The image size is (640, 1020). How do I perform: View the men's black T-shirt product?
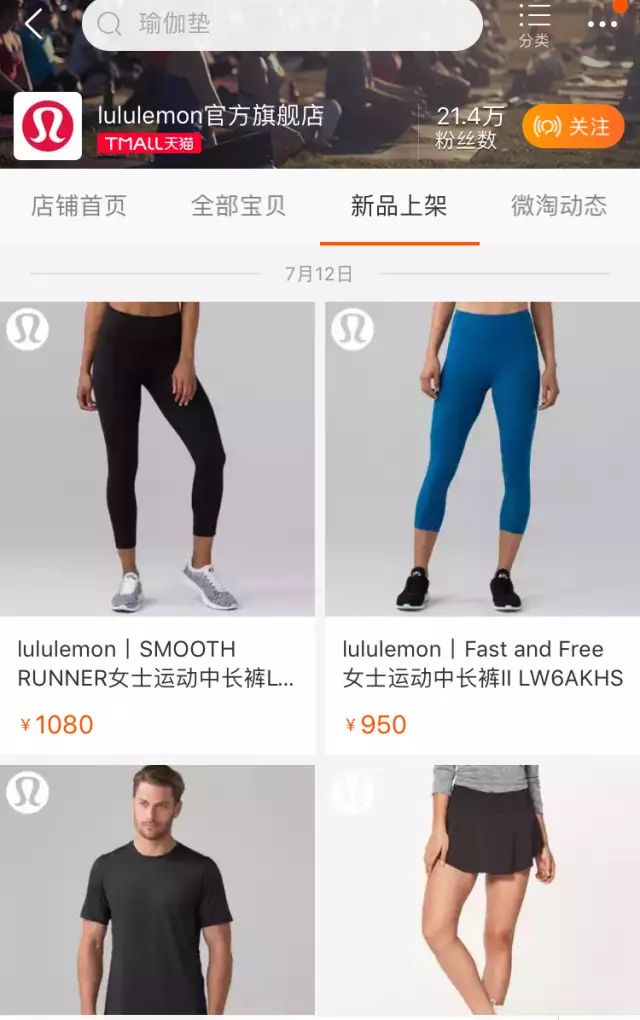click(157, 890)
